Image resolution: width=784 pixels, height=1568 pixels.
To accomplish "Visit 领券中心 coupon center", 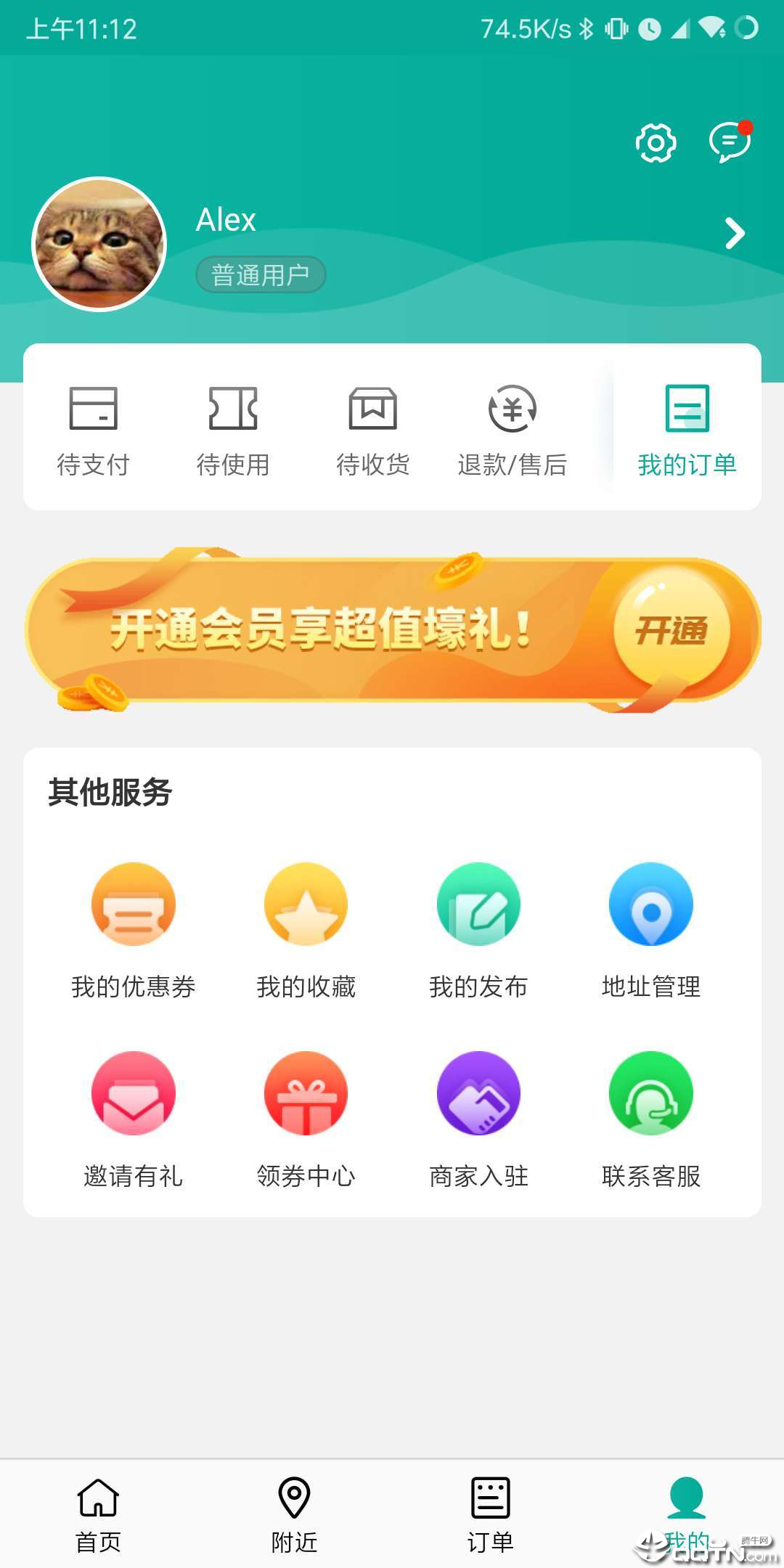I will coord(306,1119).
